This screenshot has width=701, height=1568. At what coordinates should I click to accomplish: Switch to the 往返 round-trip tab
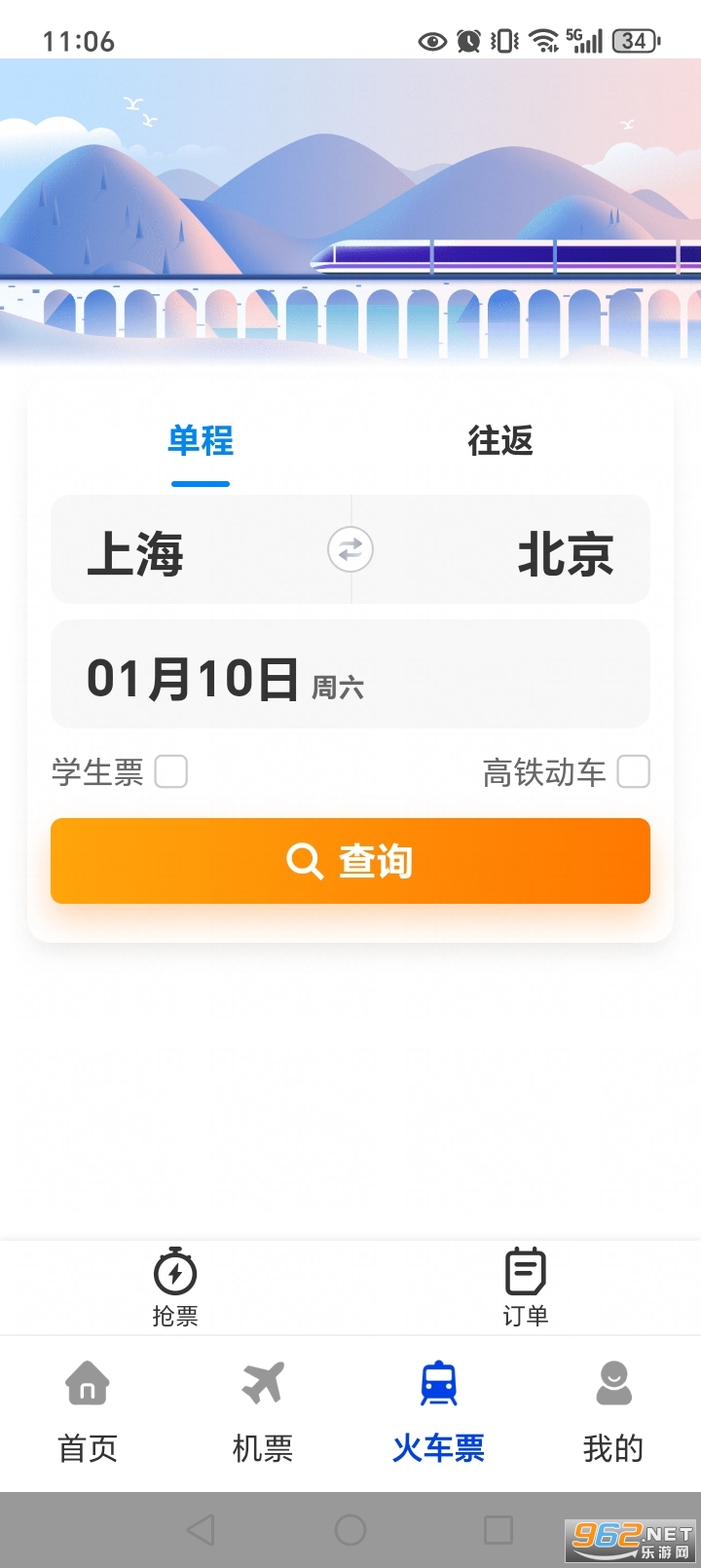click(499, 440)
